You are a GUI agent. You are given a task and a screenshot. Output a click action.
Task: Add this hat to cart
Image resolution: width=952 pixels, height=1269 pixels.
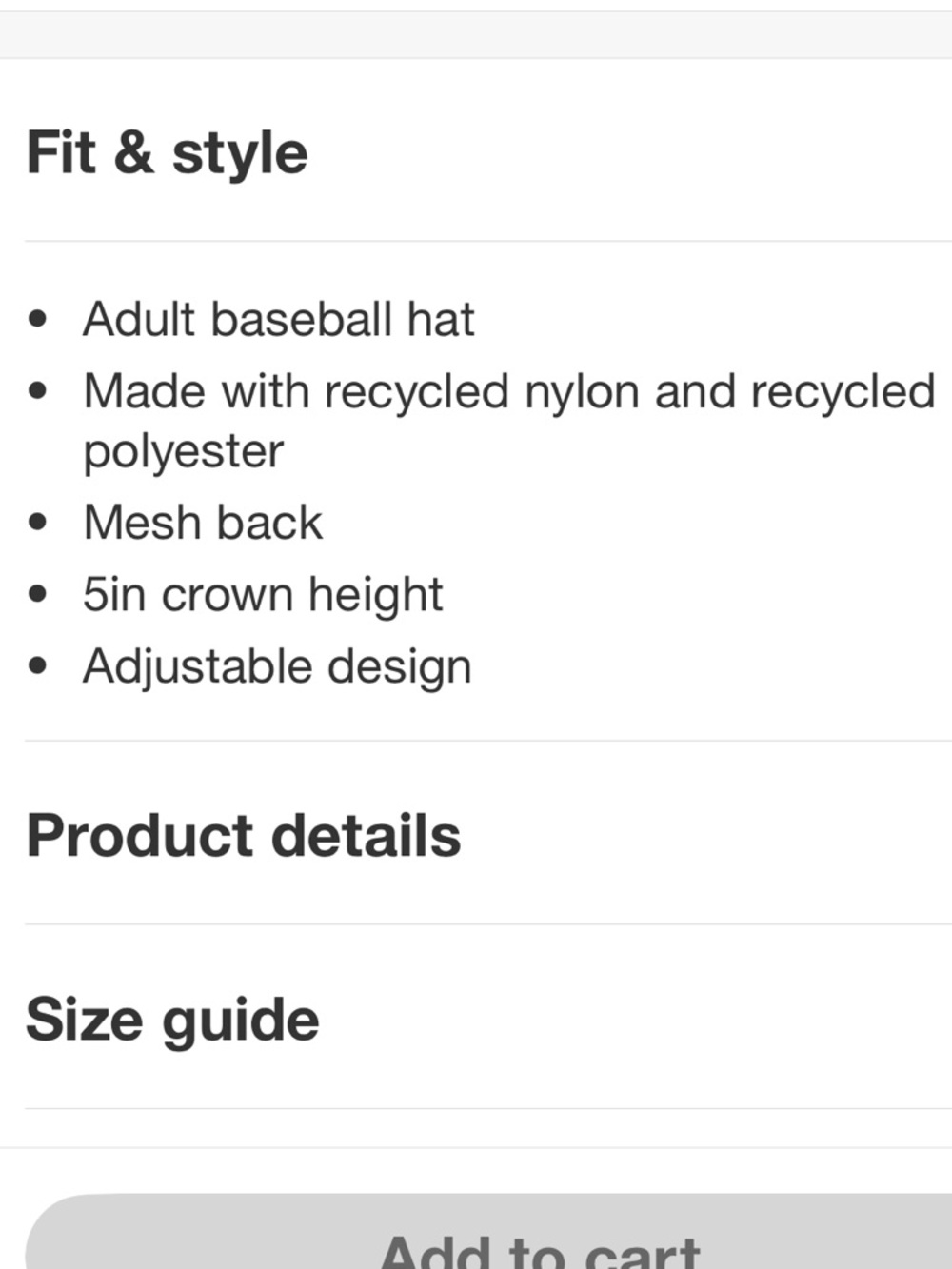point(539,1240)
